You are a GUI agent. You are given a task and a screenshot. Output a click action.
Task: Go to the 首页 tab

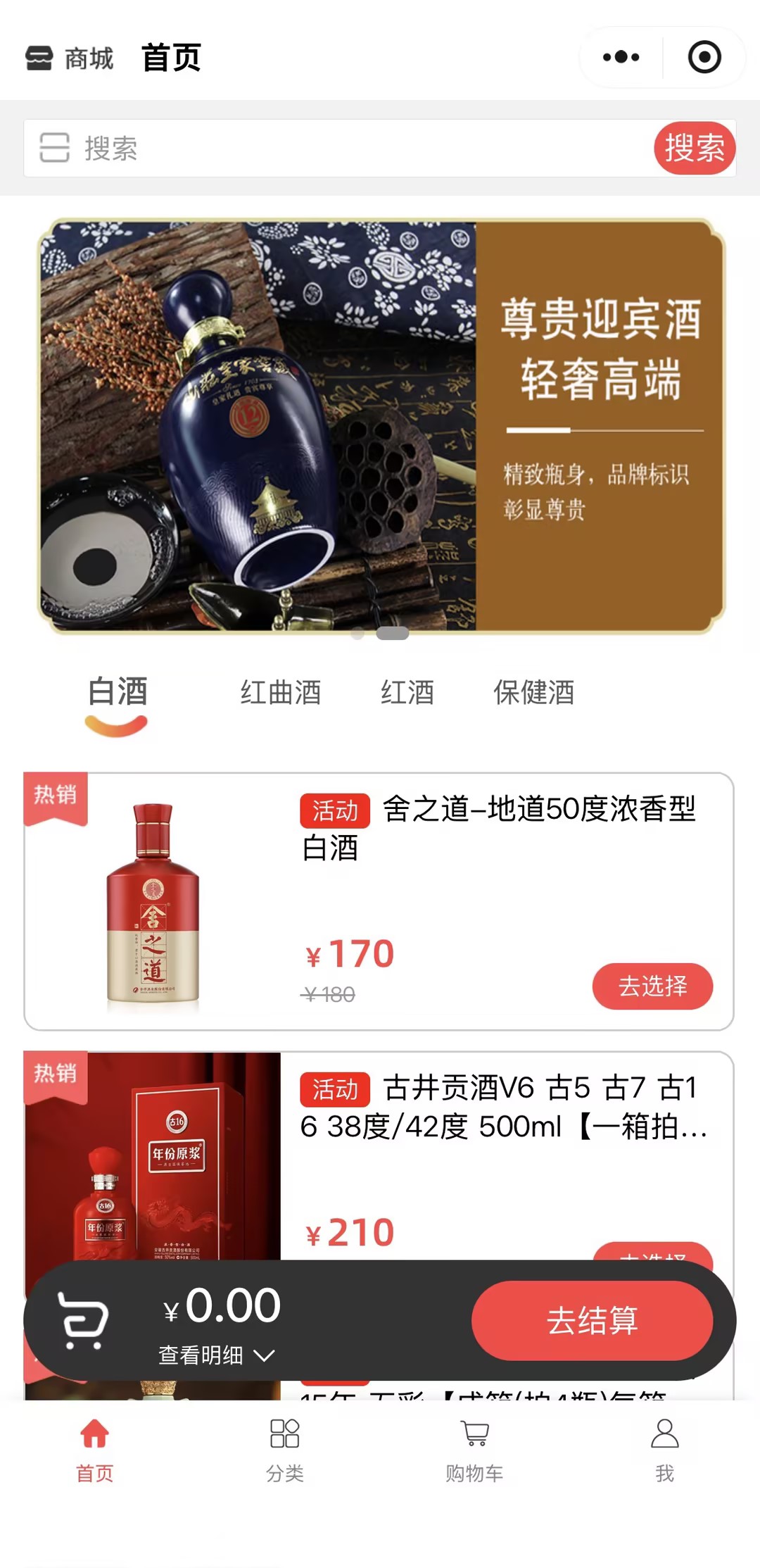[x=95, y=1450]
